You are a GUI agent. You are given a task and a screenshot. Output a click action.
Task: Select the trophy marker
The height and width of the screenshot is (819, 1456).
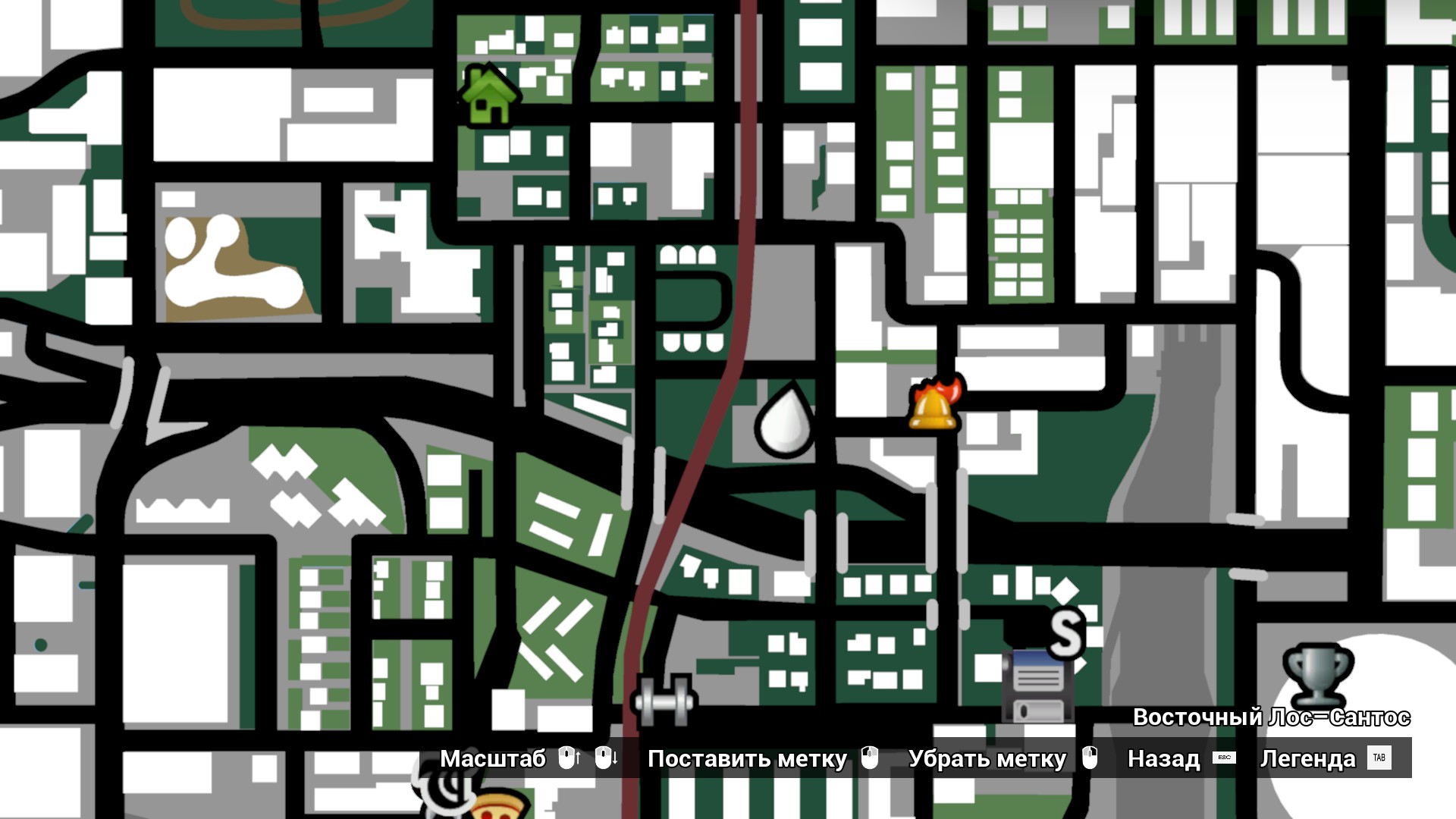click(x=1318, y=673)
